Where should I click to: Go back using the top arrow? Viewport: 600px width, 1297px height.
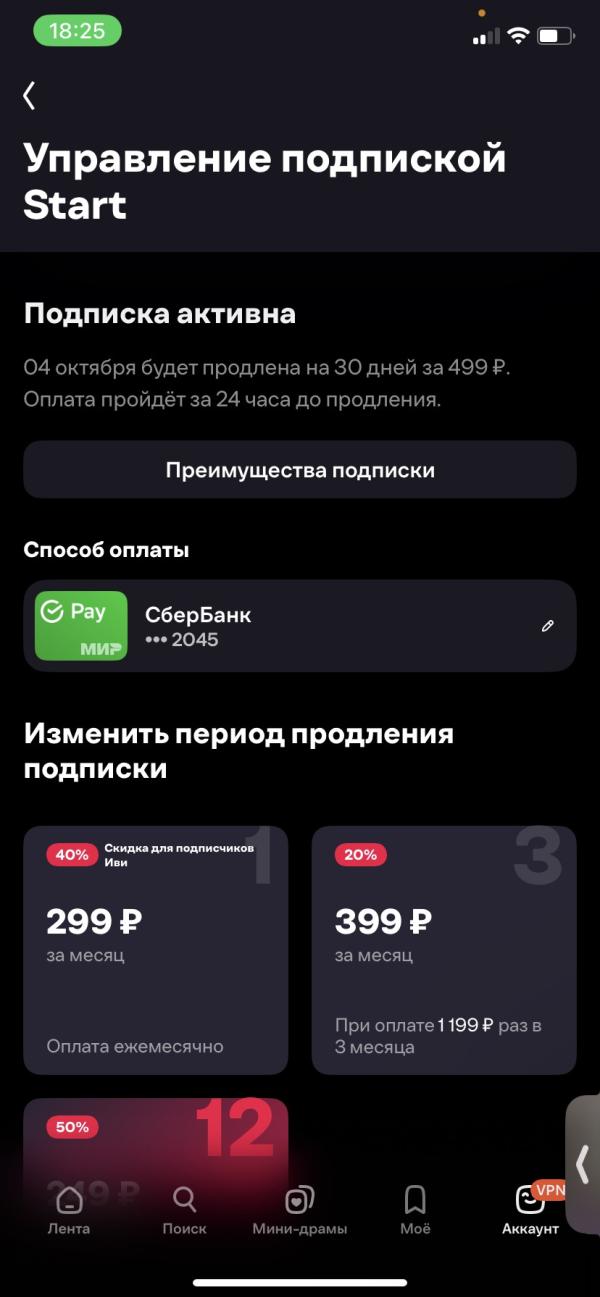coord(30,95)
